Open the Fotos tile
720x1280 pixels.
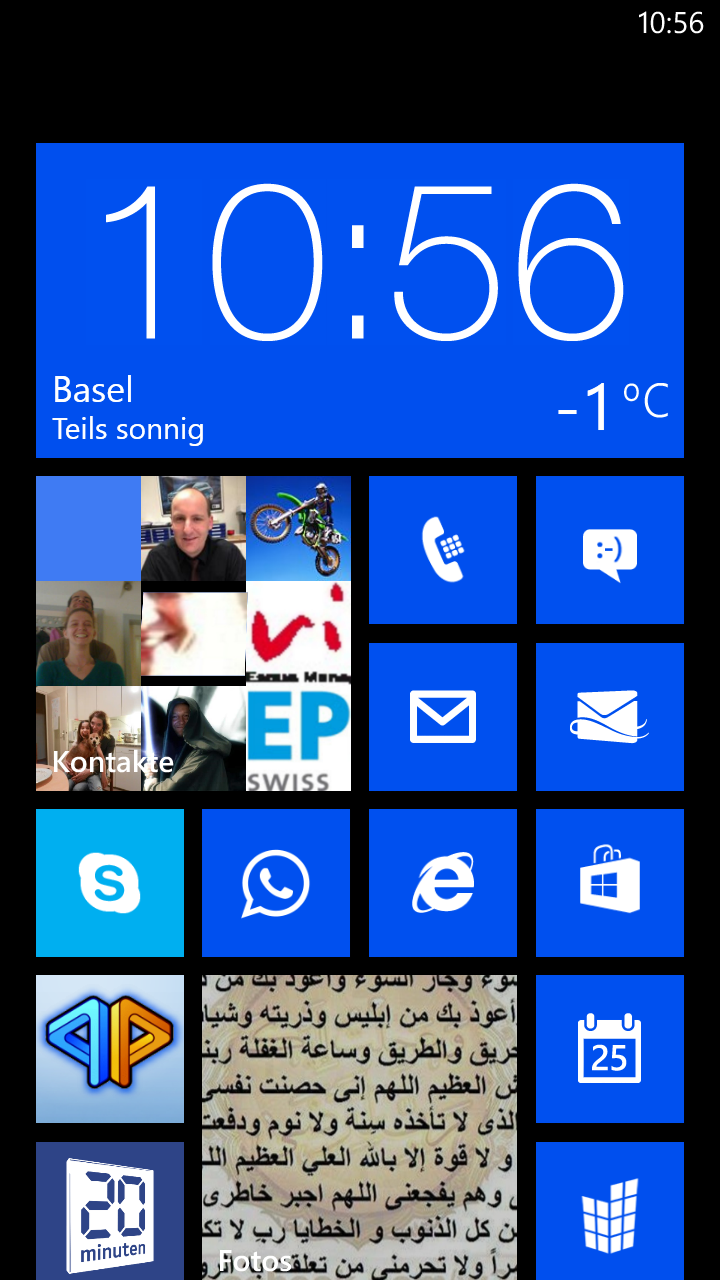point(359,1127)
